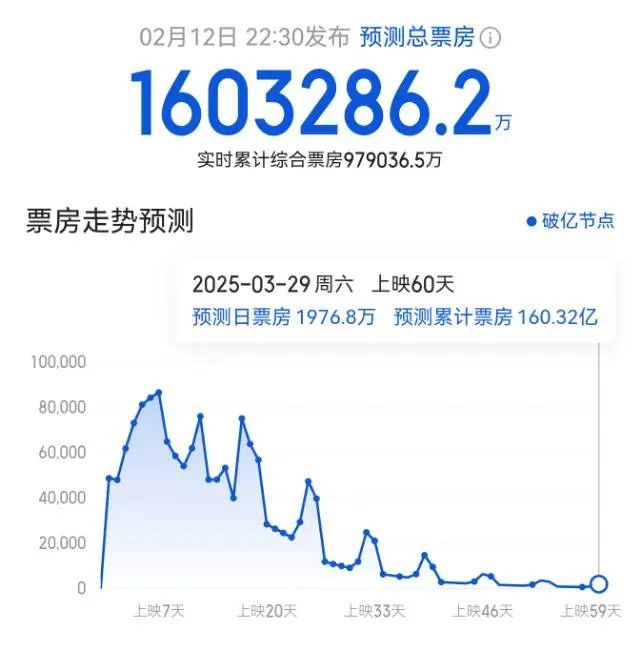Open the info icon beside 预测总票房
The height and width of the screenshot is (670, 640).
click(x=490, y=38)
